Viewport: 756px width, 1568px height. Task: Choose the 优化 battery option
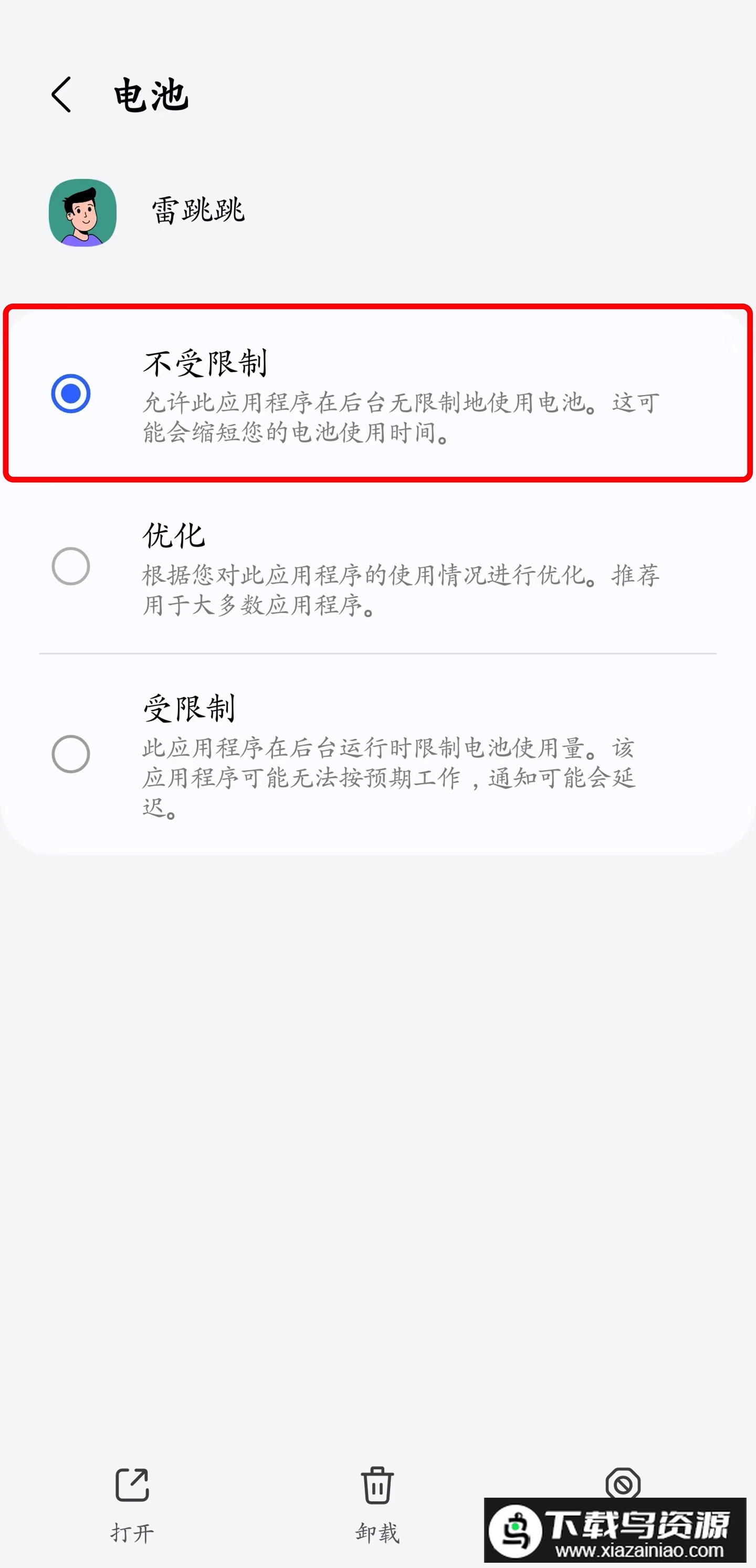[71, 566]
